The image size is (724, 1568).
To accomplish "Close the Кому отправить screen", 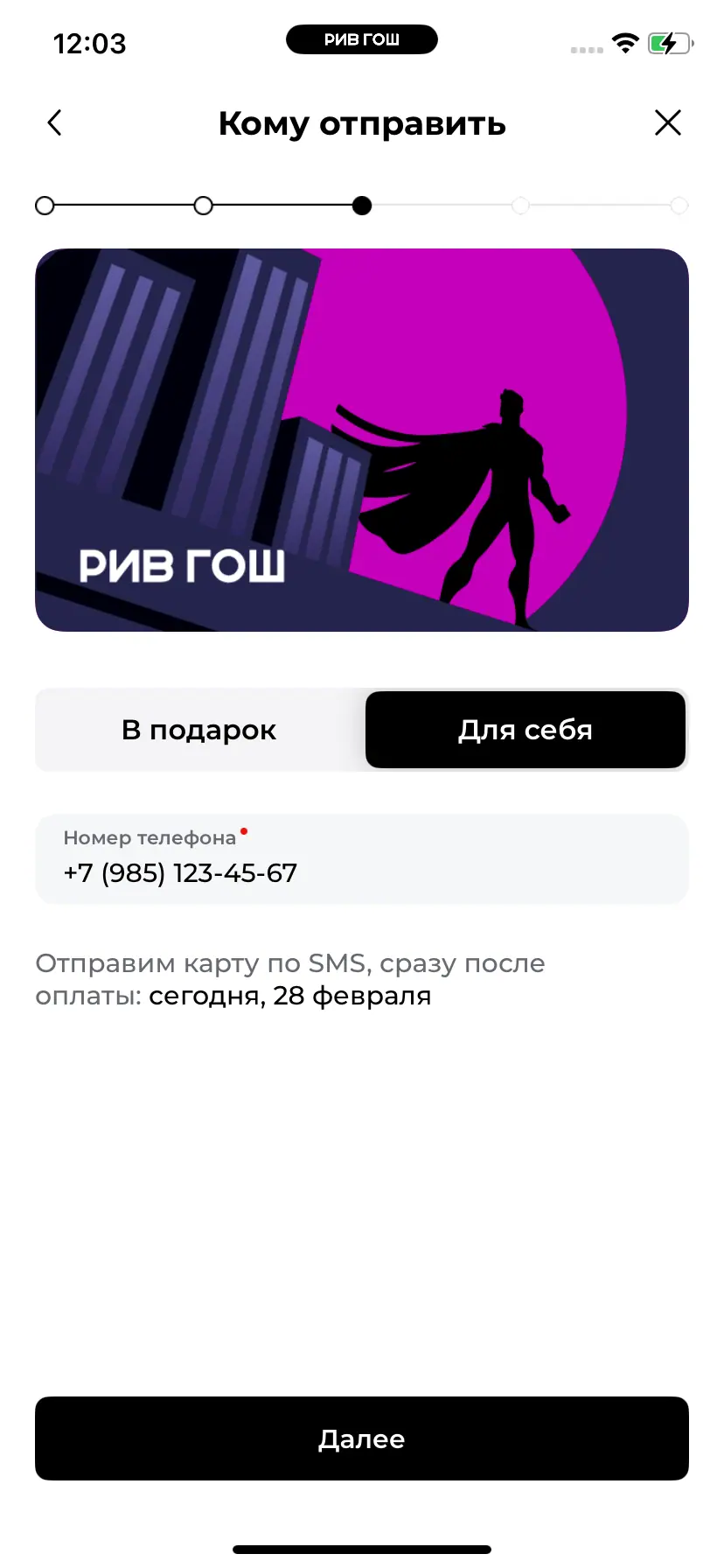I will point(667,122).
